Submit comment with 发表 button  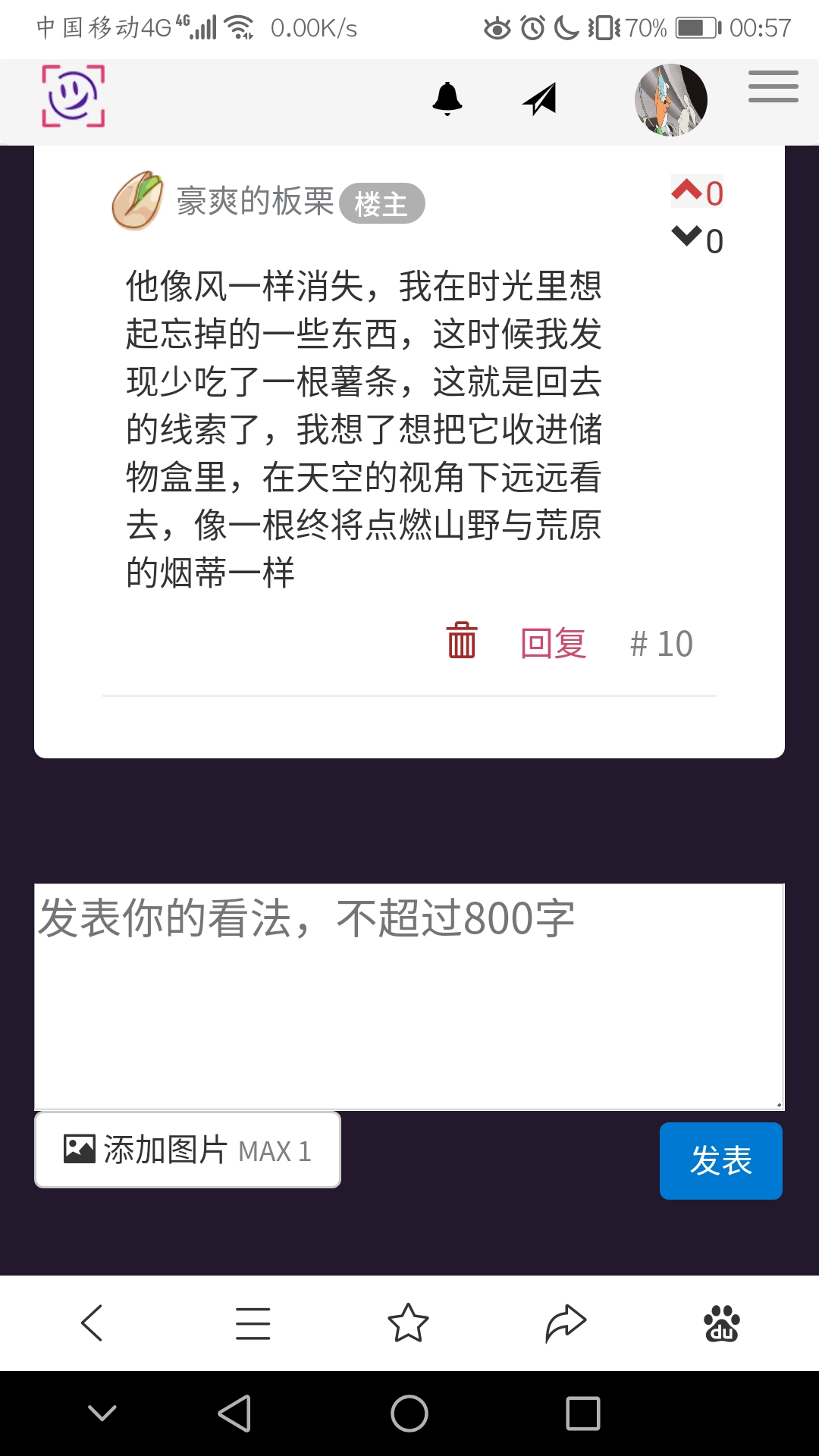720,1160
